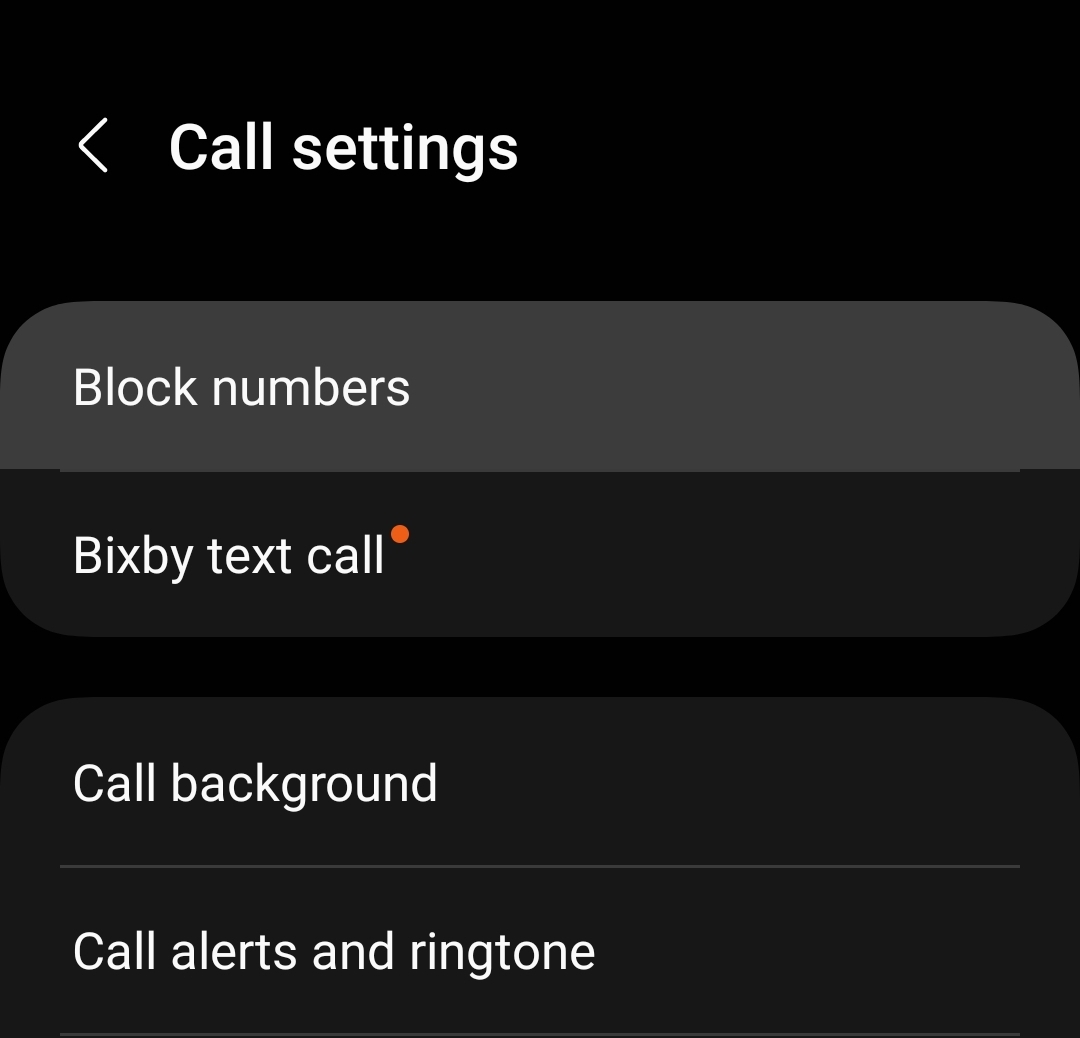Select Call background option
The height and width of the screenshot is (1038, 1080).
tap(255, 783)
